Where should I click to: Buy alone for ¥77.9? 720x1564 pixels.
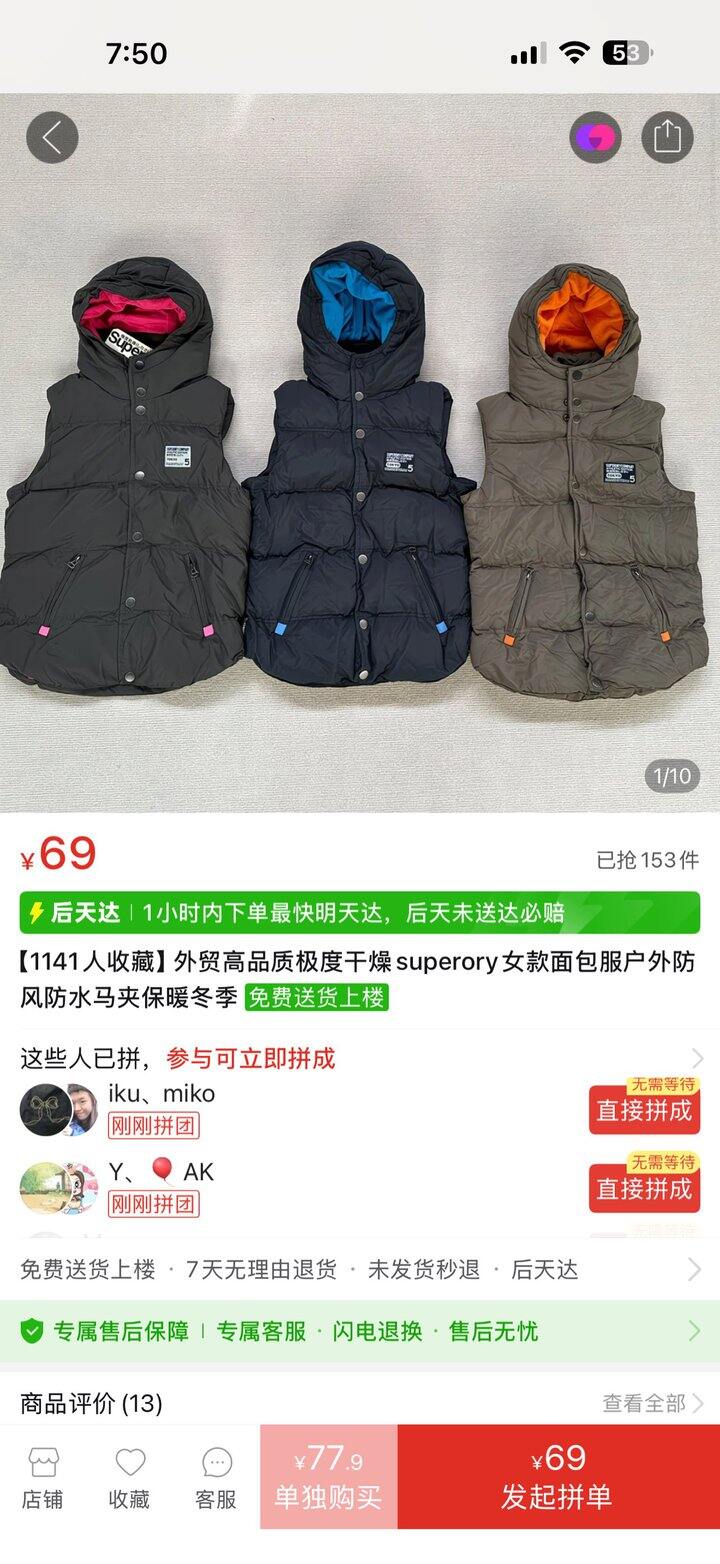coord(328,1477)
